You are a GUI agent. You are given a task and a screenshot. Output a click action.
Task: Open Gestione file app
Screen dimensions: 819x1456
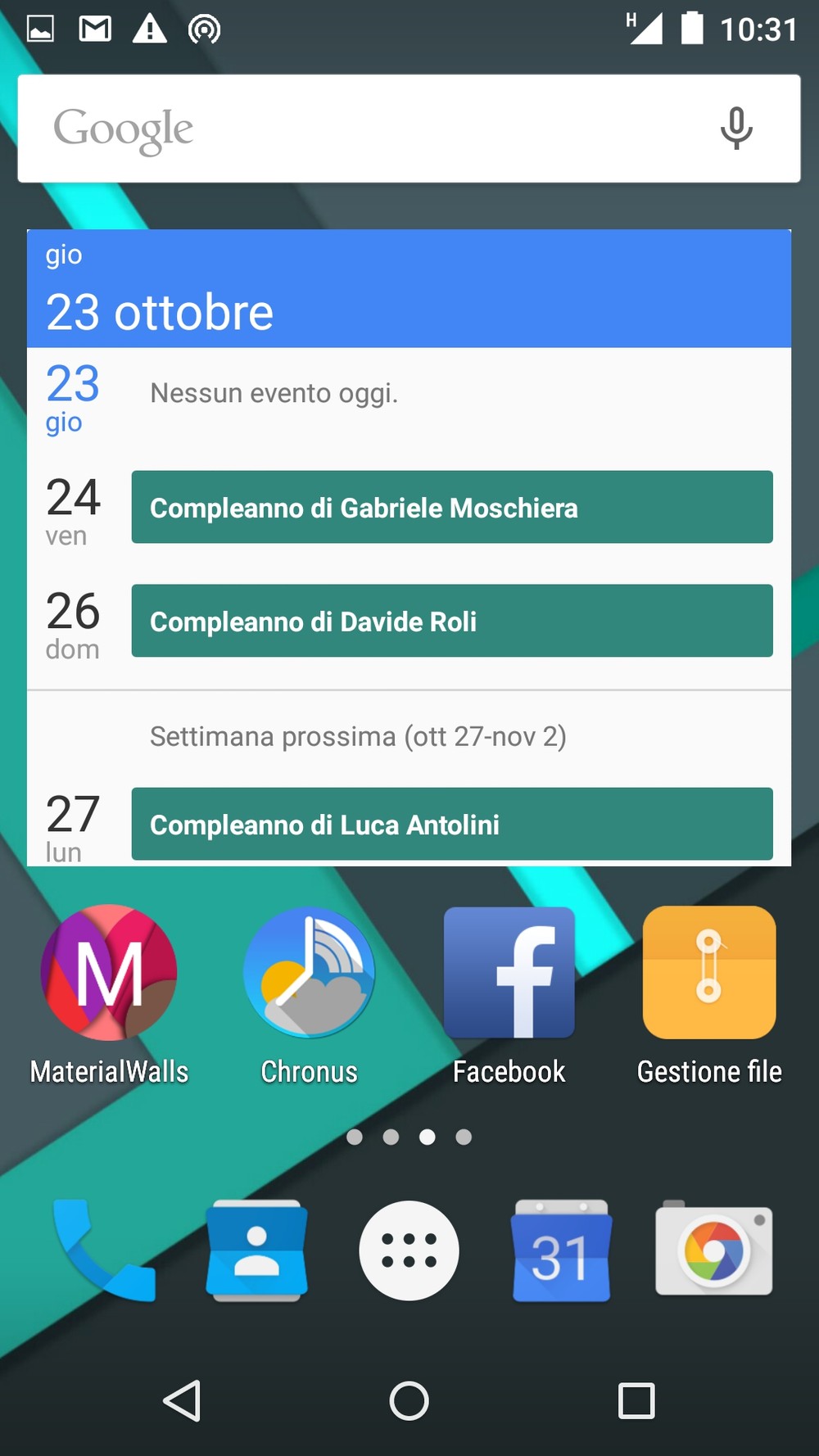click(x=709, y=995)
